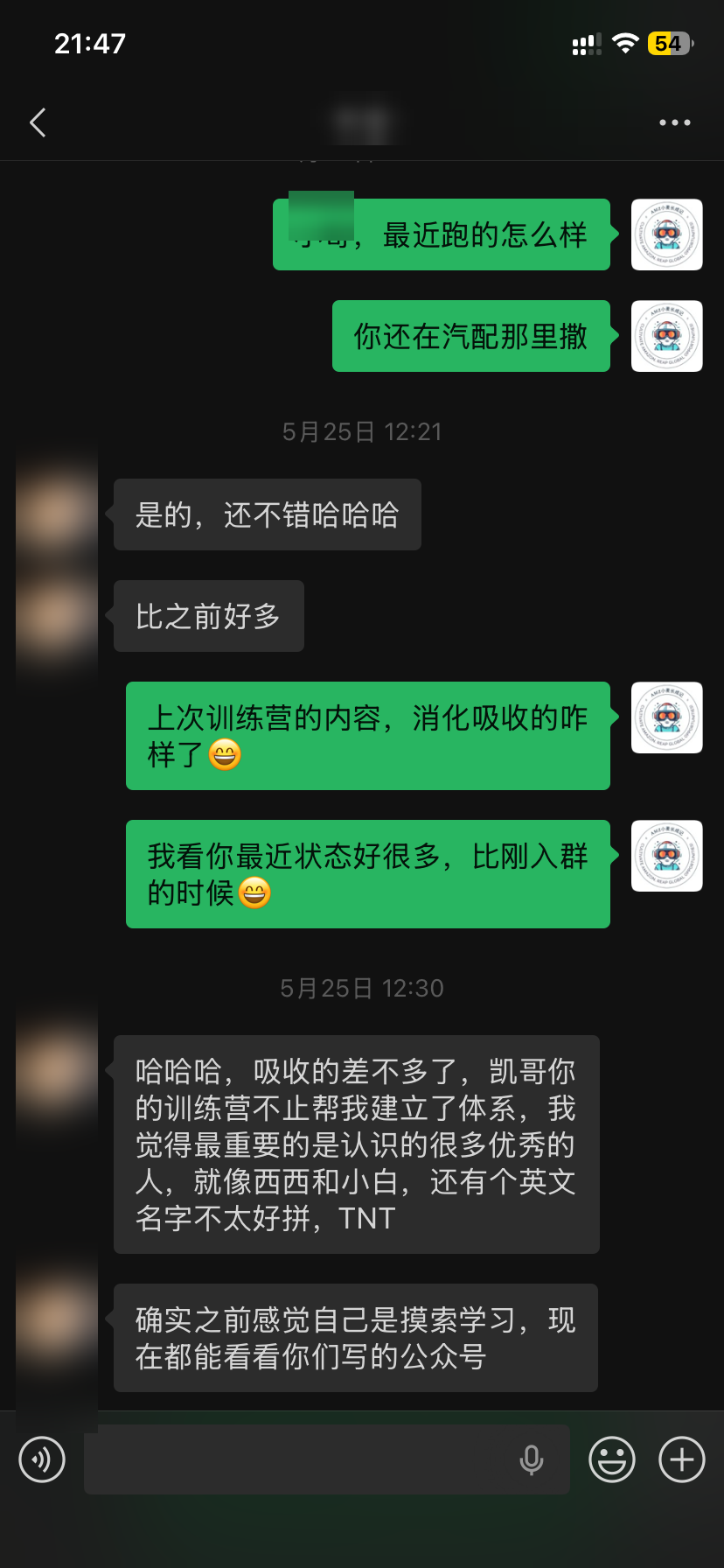Screen dimensions: 724x1568
Task: Tap the microphone in the text field
Action: click(x=531, y=1459)
